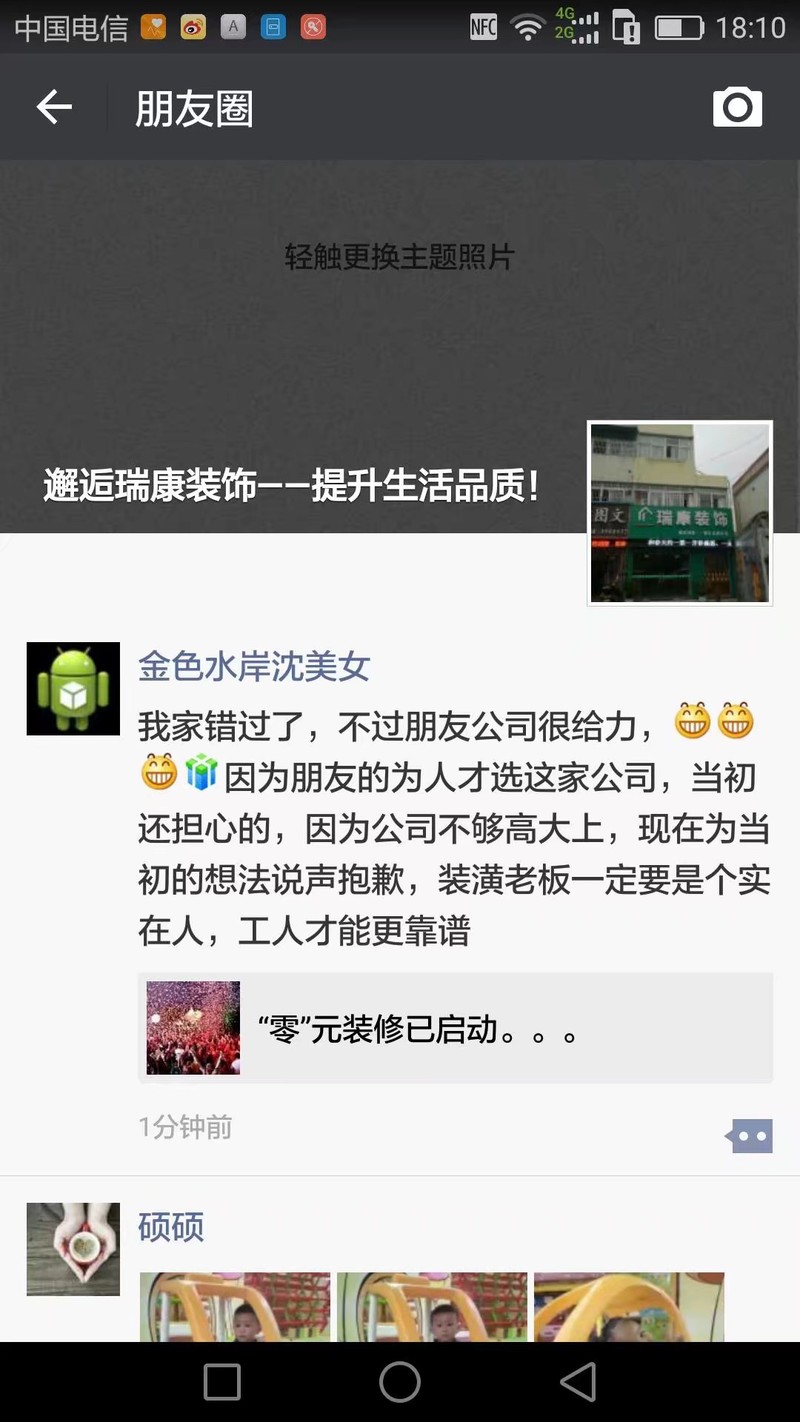Image resolution: width=800 pixels, height=1422 pixels.
Task: Open recent apps from navigation bar
Action: click(222, 1382)
